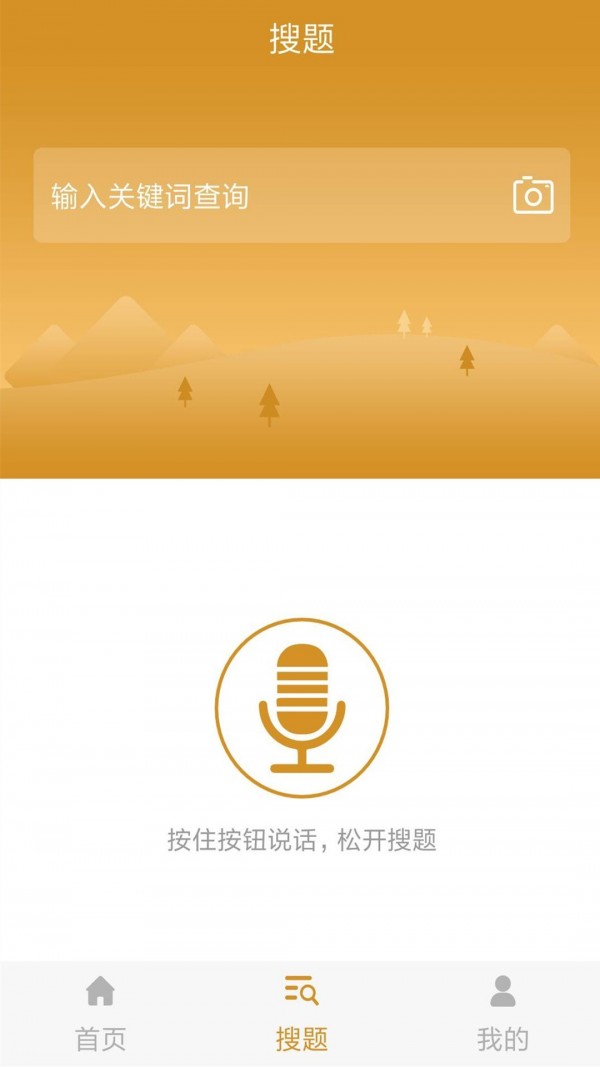This screenshot has height=1067, width=600.
Task: Select the 搜题 tab
Action: (x=301, y=1013)
